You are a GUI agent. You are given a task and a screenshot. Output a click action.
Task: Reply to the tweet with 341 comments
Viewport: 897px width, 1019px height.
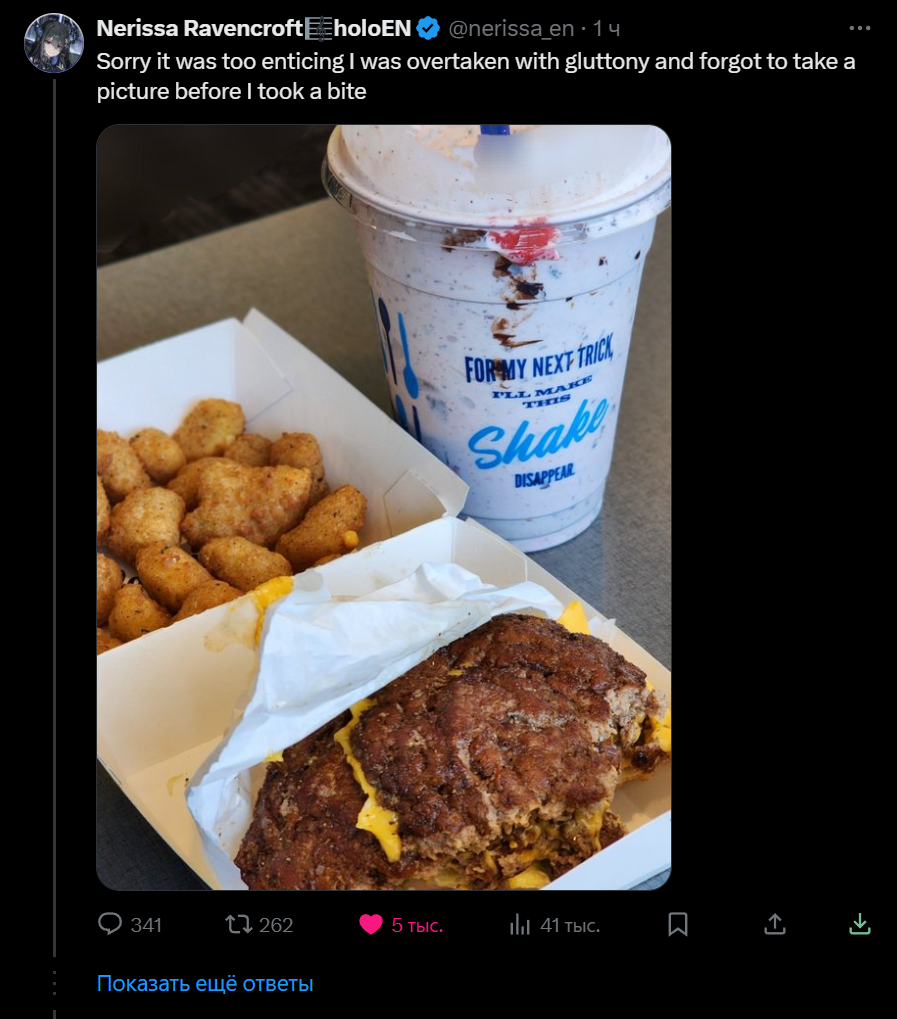pyautogui.click(x=110, y=925)
